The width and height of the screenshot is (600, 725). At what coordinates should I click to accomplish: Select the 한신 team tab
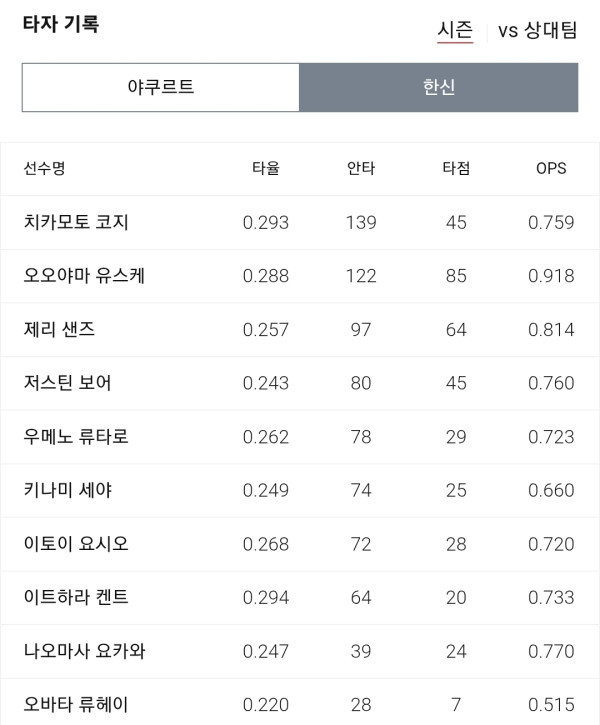[x=439, y=87]
